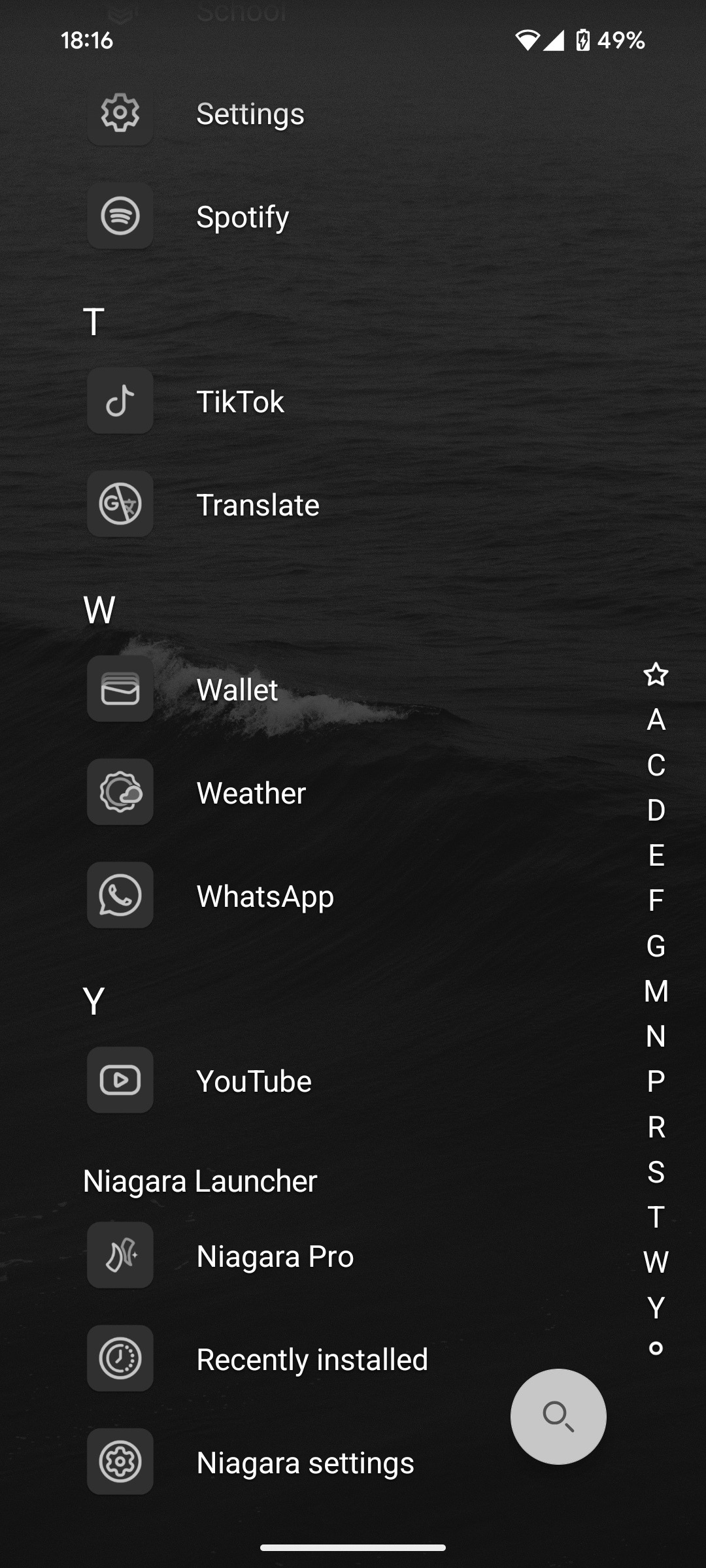Open Niagara settings
Screen dimensions: 706x1568
(305, 1462)
